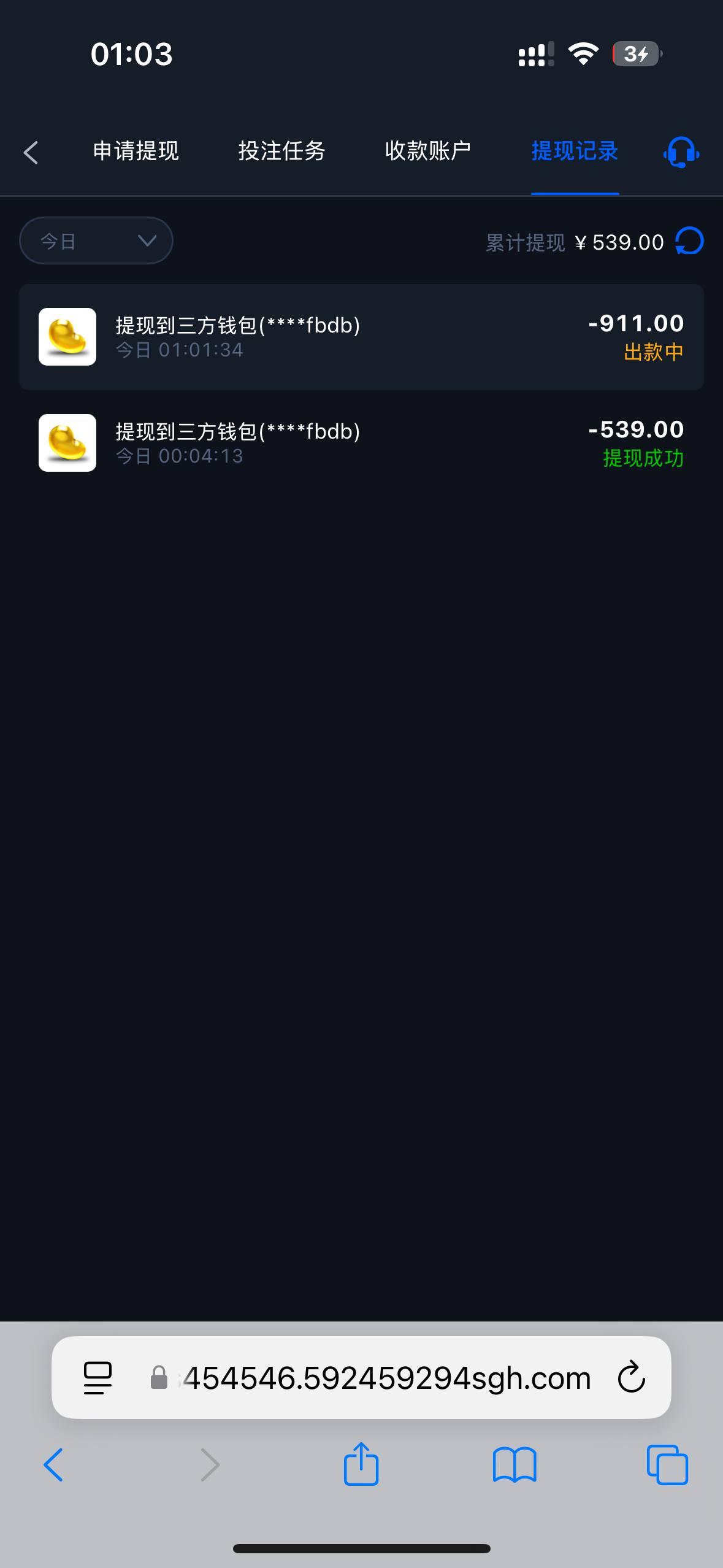The height and width of the screenshot is (1568, 723).
Task: Show all open browser tabs
Action: tap(667, 1465)
